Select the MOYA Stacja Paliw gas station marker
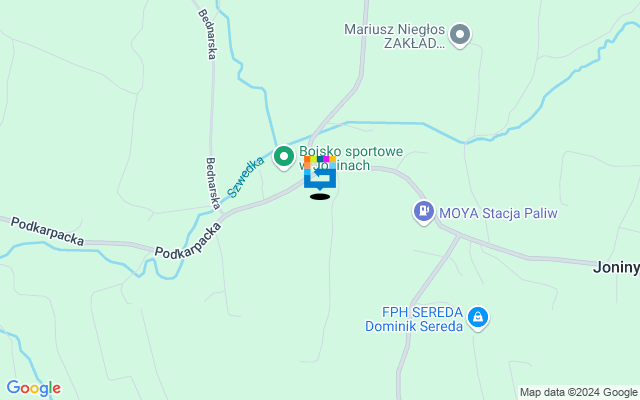The height and width of the screenshot is (400, 640). tap(424, 212)
